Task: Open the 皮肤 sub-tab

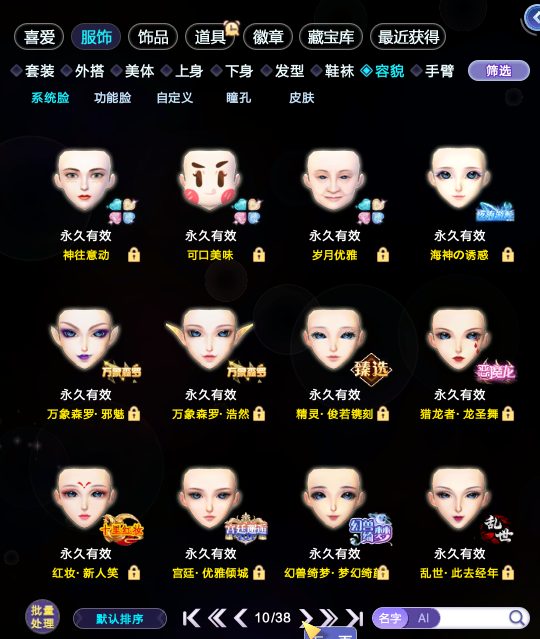Action: (x=302, y=98)
